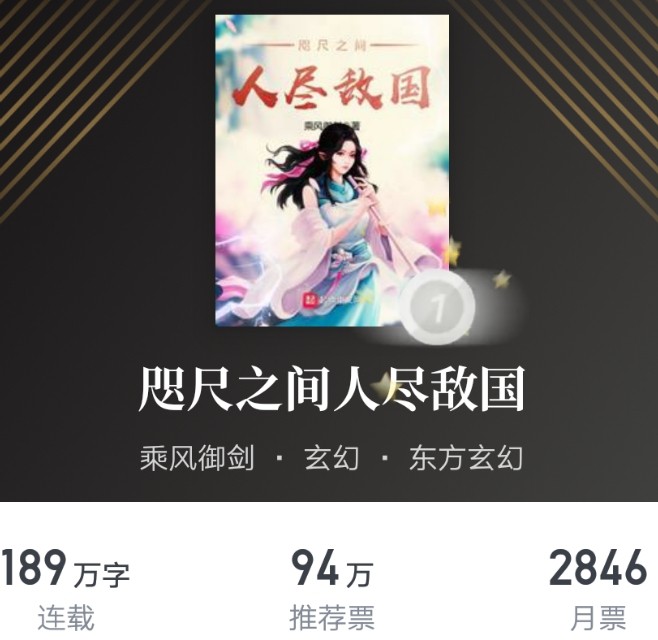This screenshot has height=640, width=658.
Task: View the 94万 推荐票 details
Action: pyautogui.click(x=331, y=590)
